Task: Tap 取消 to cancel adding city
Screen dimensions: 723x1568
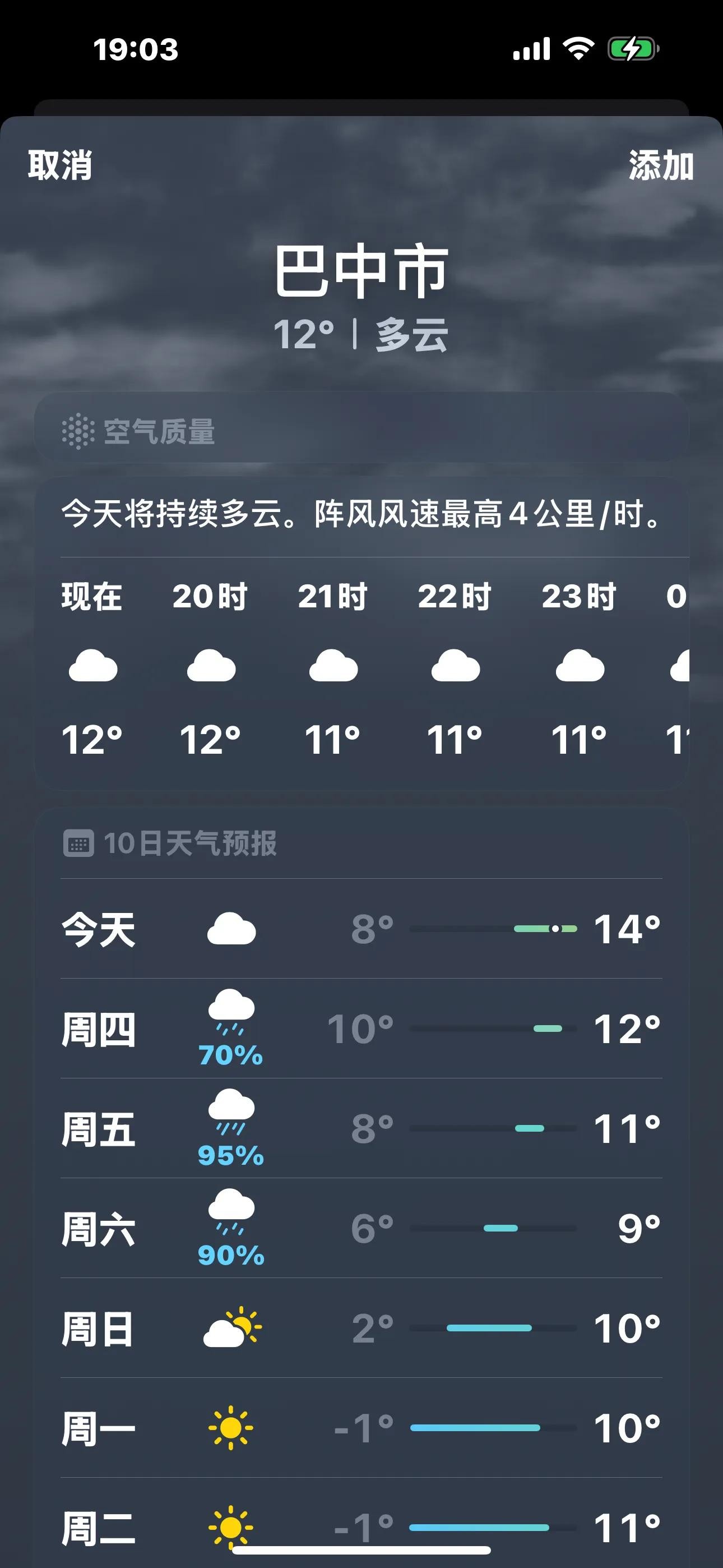Action: tap(59, 165)
